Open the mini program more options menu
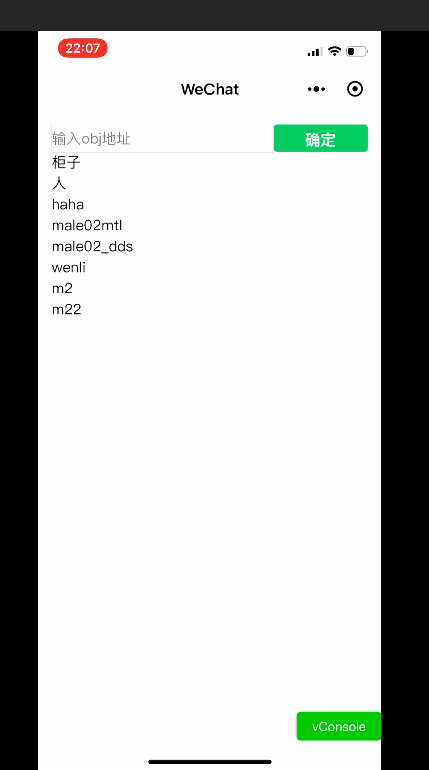Viewport: 429px width, 770px height. pos(316,89)
